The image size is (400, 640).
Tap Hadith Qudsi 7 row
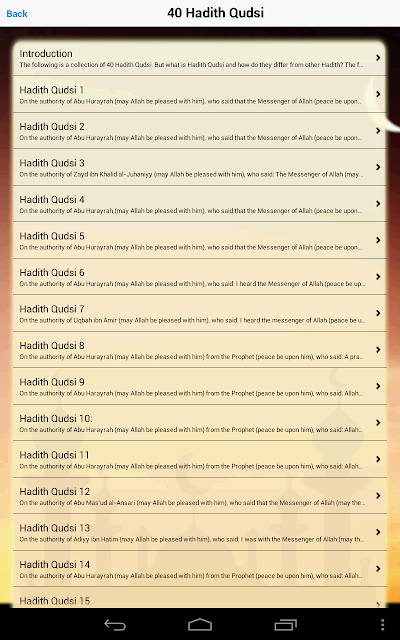coord(199,313)
